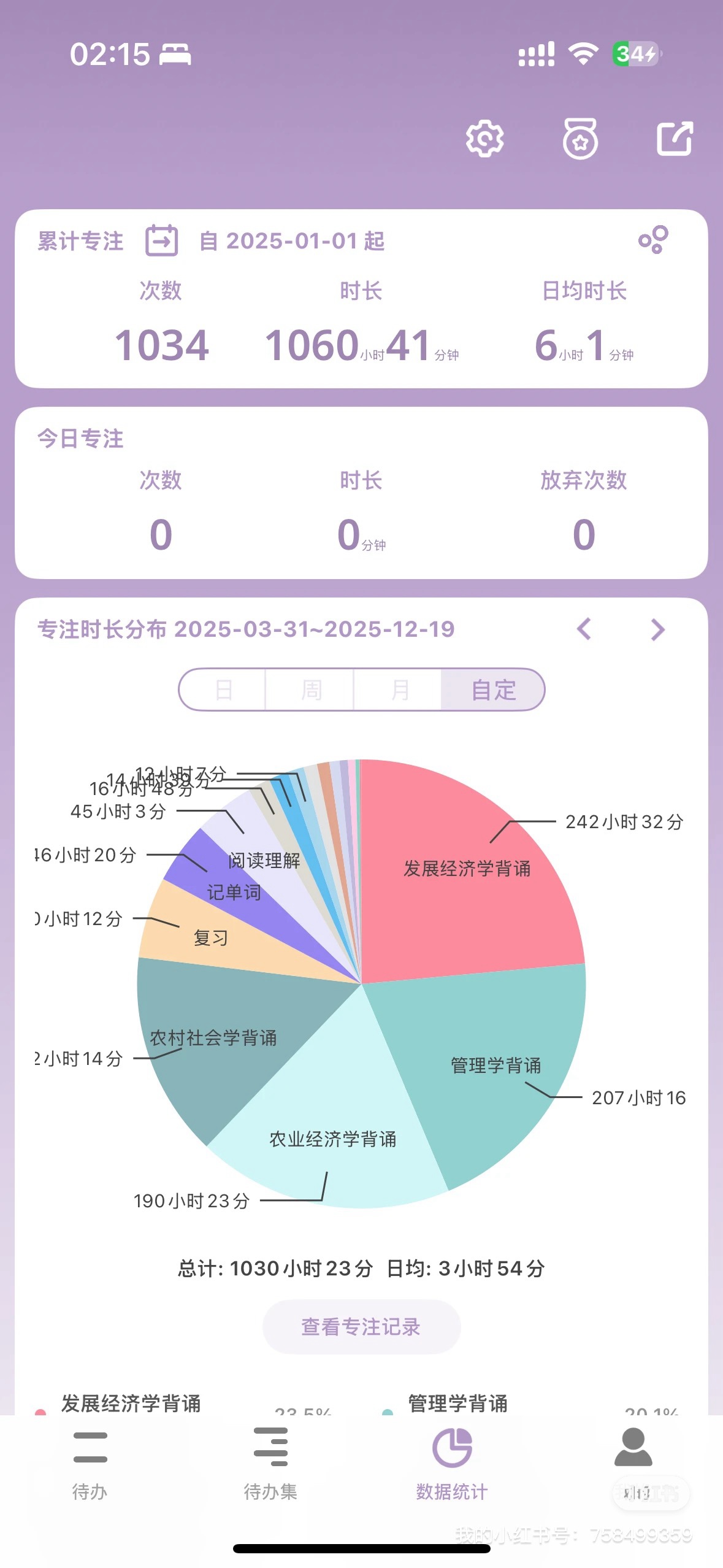This screenshot has width=723, height=1568.
Task: Go to the next date range
Action: (x=657, y=629)
